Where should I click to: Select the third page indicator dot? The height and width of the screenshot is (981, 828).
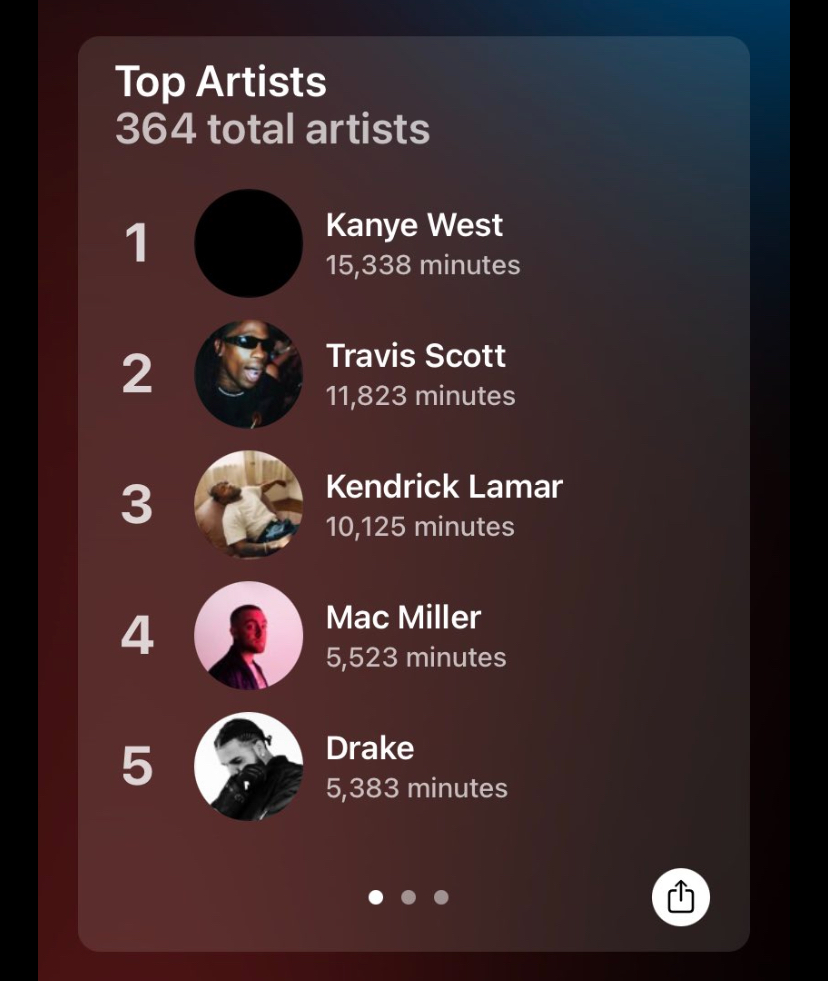tap(441, 897)
